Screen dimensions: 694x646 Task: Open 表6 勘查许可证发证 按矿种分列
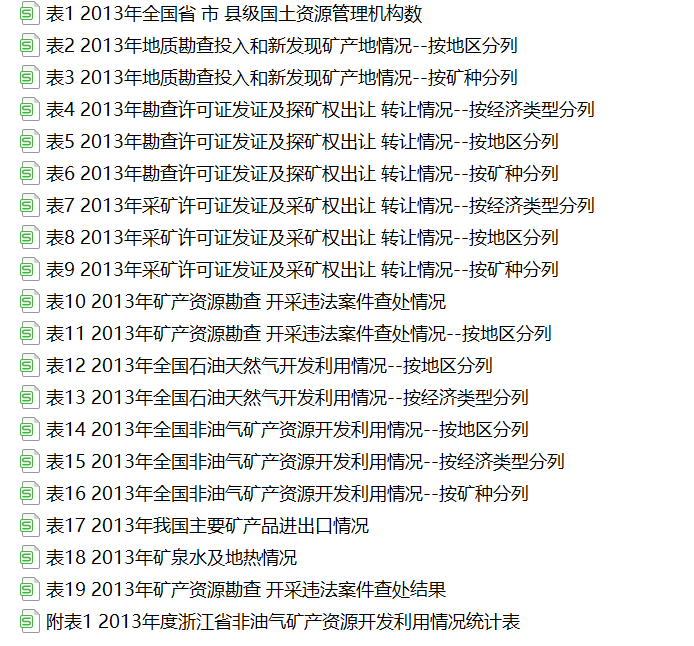(302, 174)
